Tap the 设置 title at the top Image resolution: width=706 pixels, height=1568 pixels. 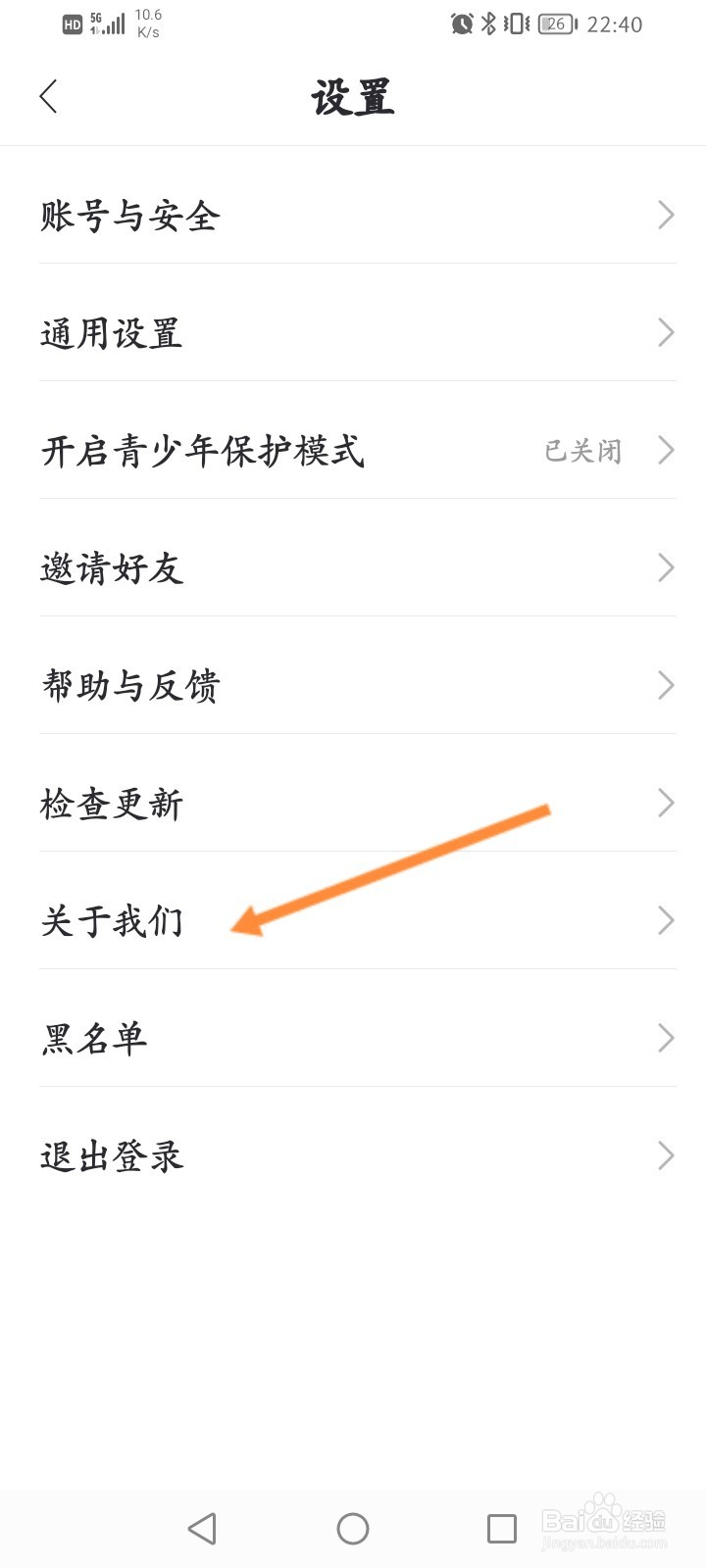coord(353,97)
